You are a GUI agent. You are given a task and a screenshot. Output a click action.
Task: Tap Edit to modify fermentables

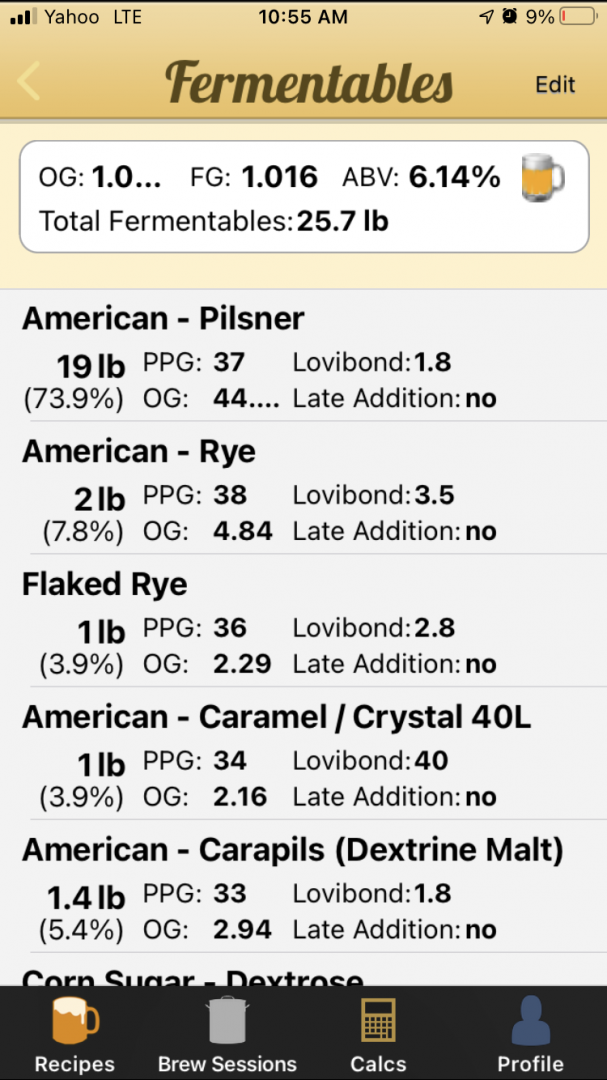tap(555, 84)
